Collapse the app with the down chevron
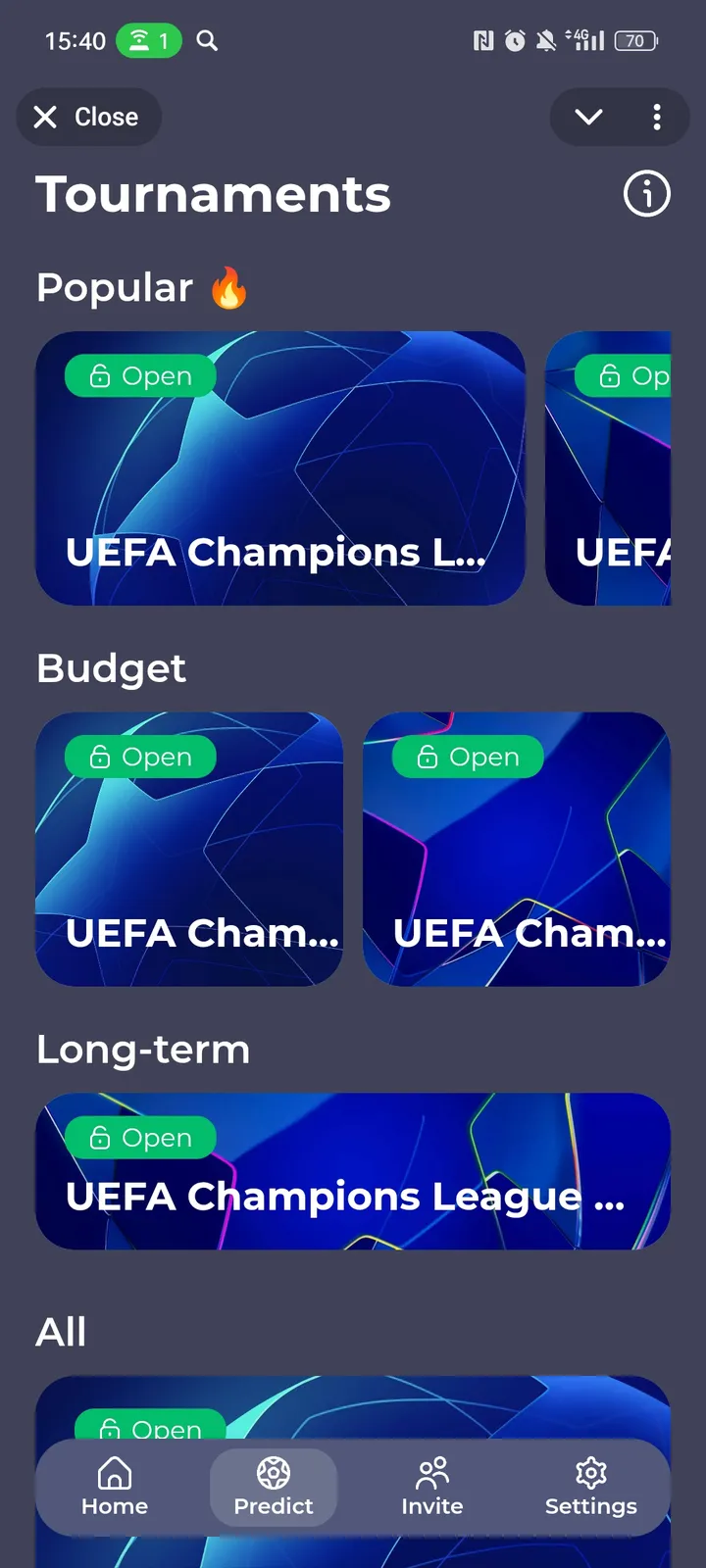The width and height of the screenshot is (706, 1568). (x=588, y=118)
